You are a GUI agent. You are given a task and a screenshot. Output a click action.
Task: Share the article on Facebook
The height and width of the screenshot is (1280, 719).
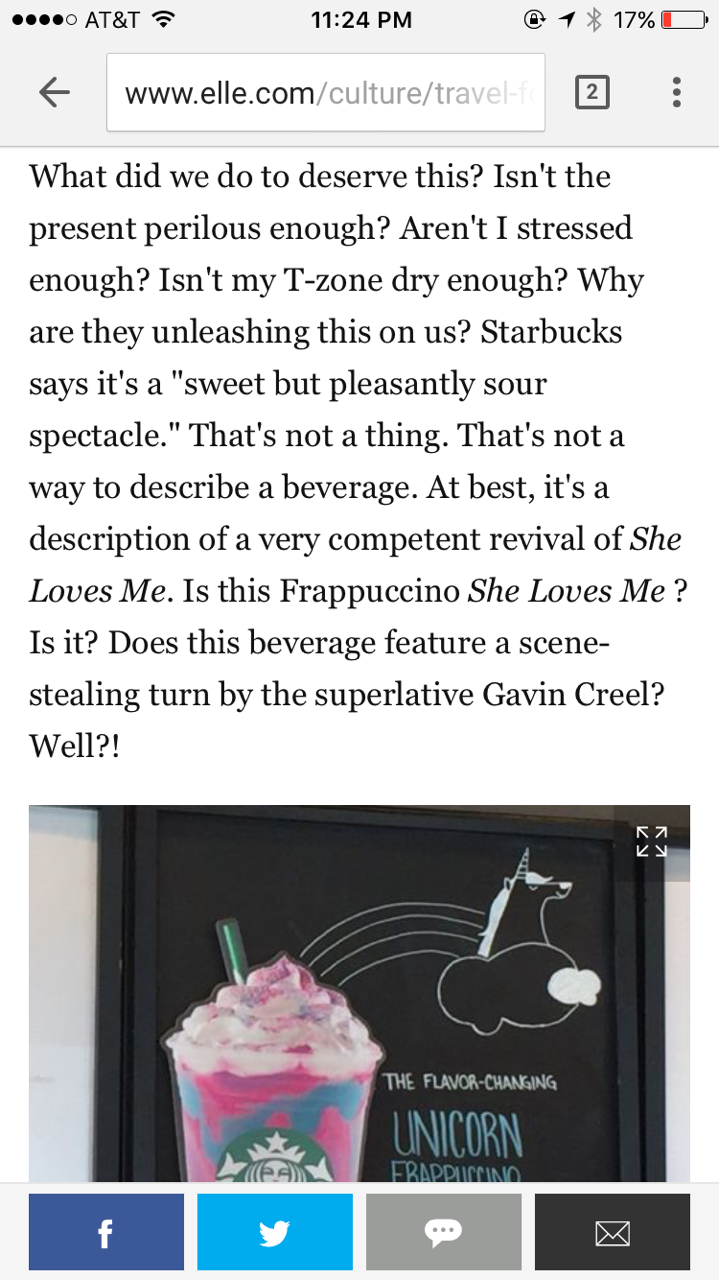[106, 1232]
